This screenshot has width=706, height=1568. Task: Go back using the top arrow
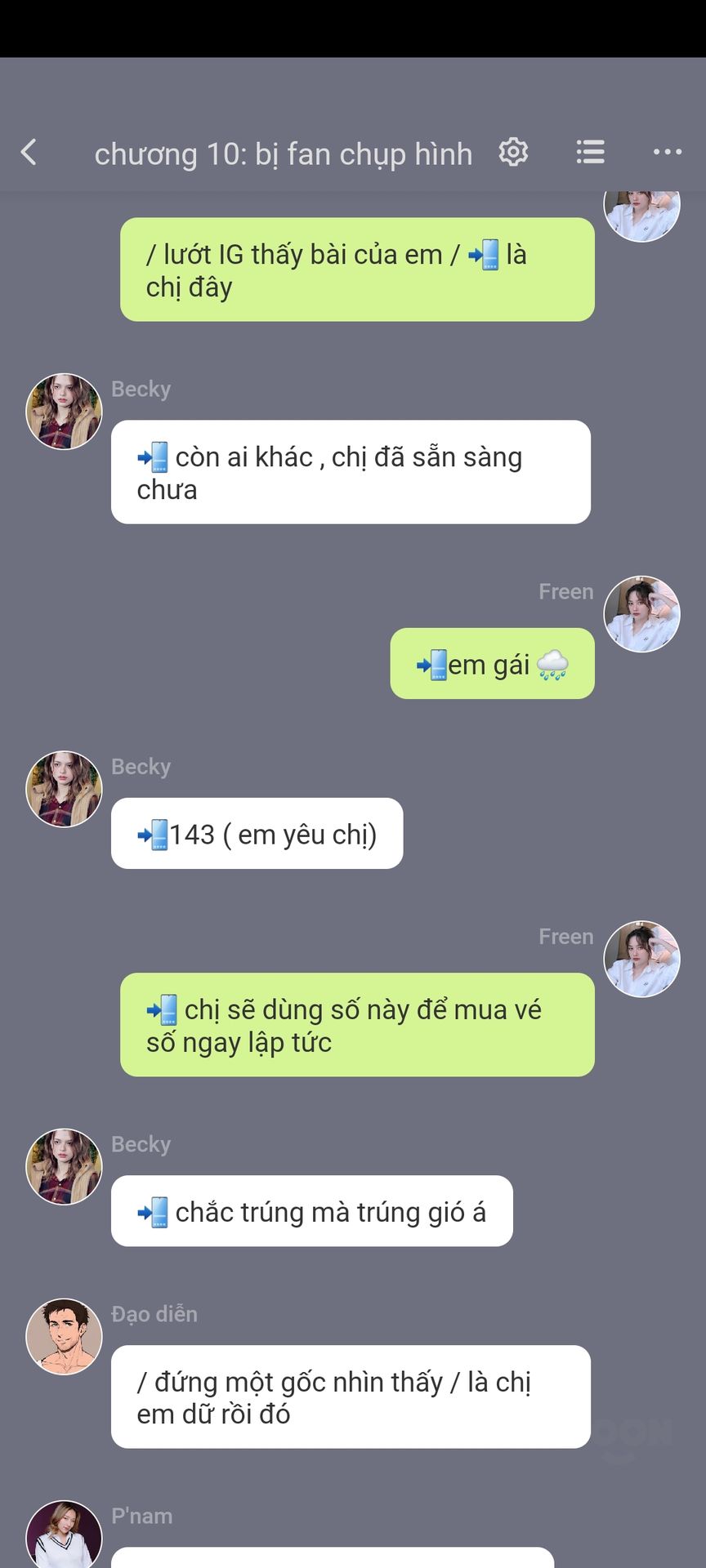(29, 152)
